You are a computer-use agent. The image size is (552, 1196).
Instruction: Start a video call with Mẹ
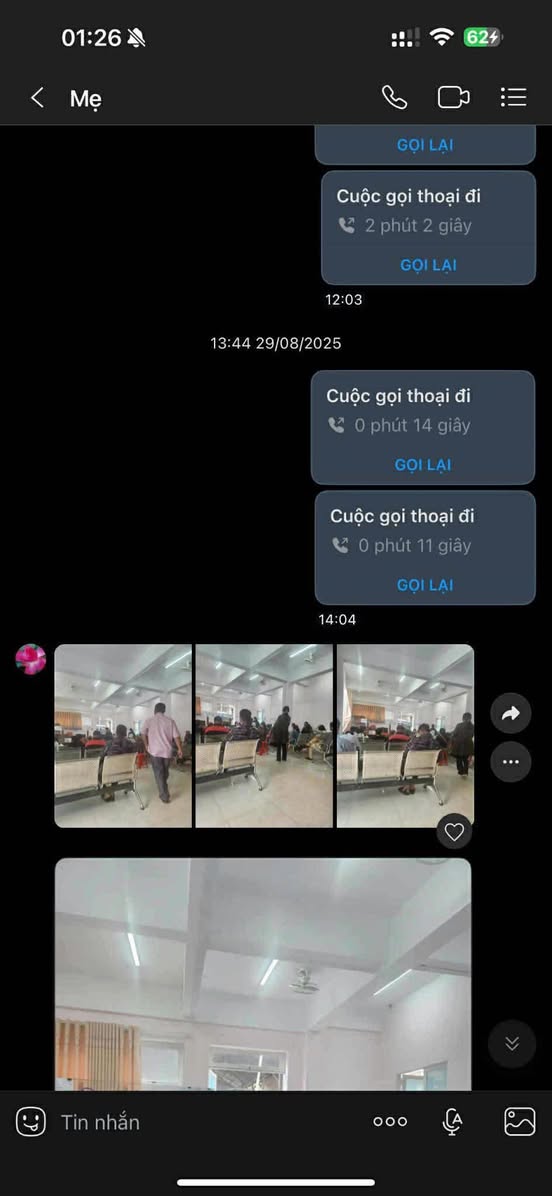[x=453, y=98]
